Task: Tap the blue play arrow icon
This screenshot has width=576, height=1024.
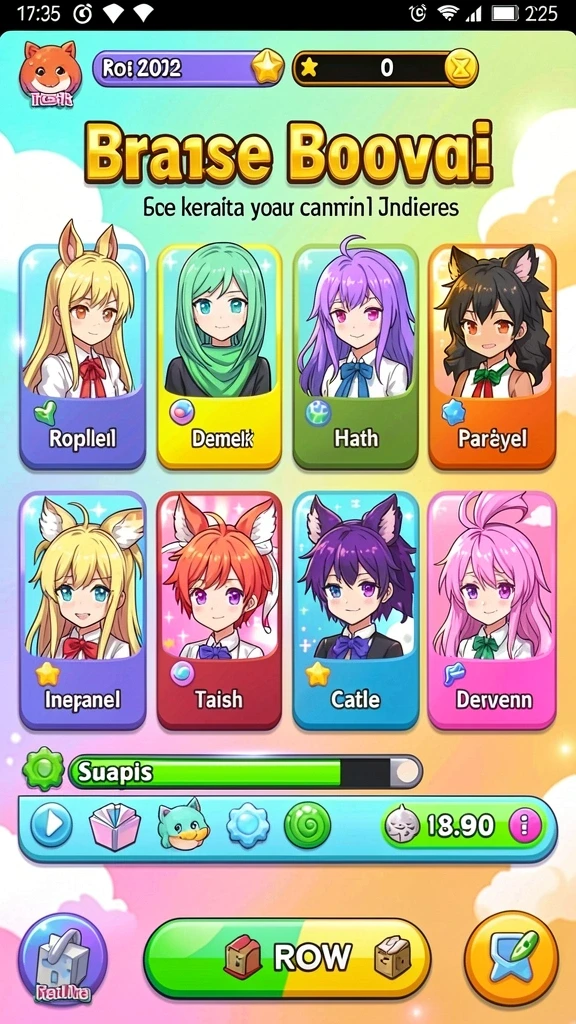Action: click(x=52, y=826)
